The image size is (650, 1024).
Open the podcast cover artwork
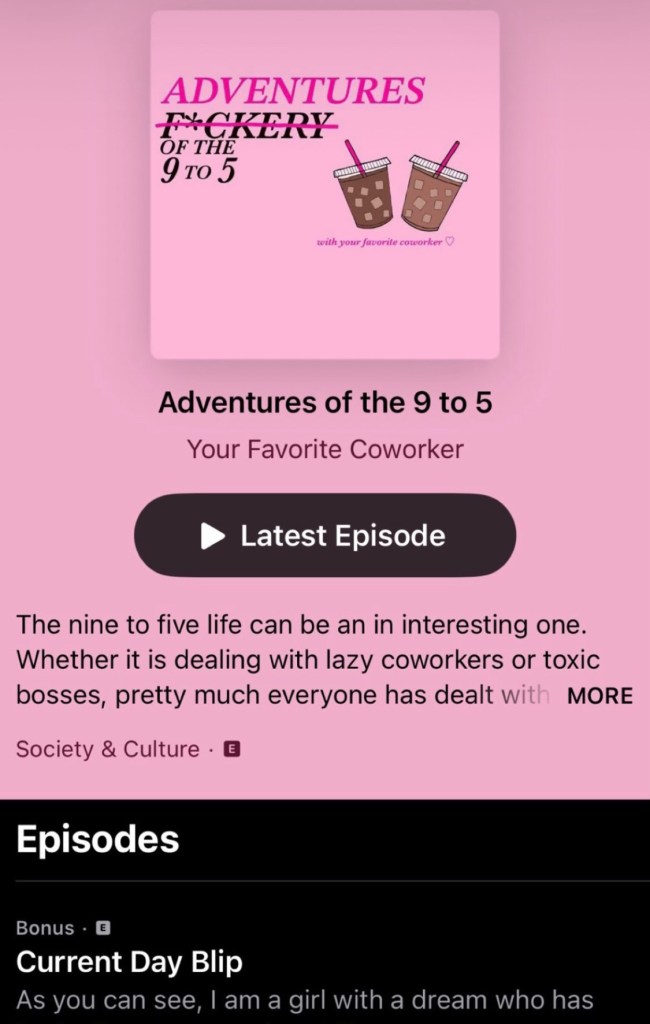[325, 185]
